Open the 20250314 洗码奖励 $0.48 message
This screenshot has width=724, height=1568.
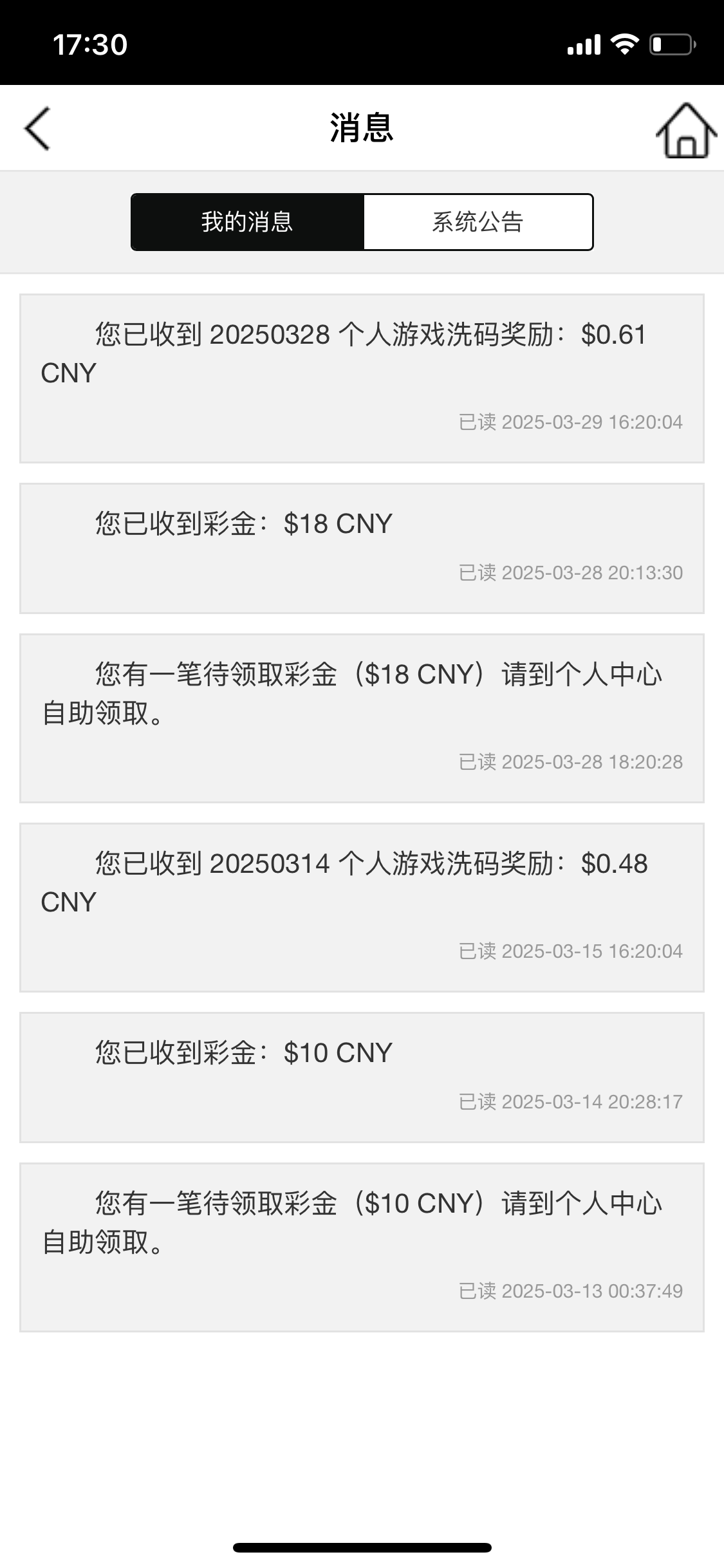click(x=362, y=907)
